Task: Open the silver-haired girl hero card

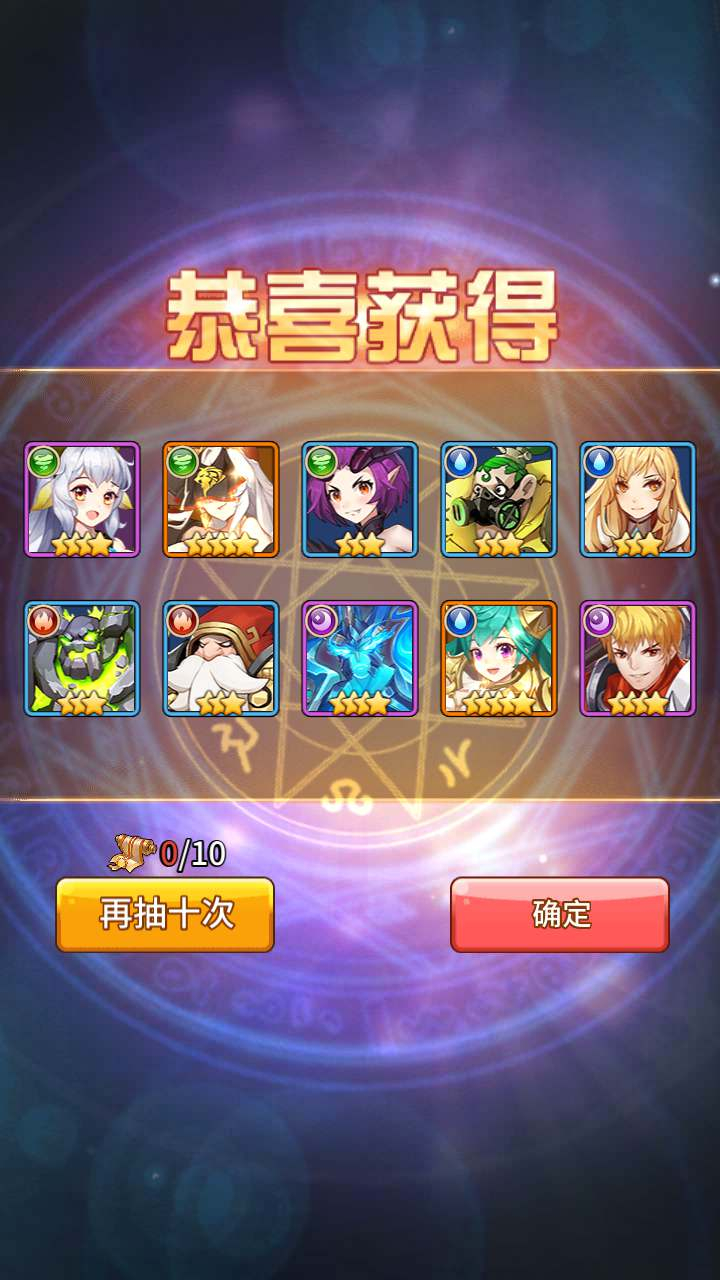Action: pyautogui.click(x=82, y=499)
